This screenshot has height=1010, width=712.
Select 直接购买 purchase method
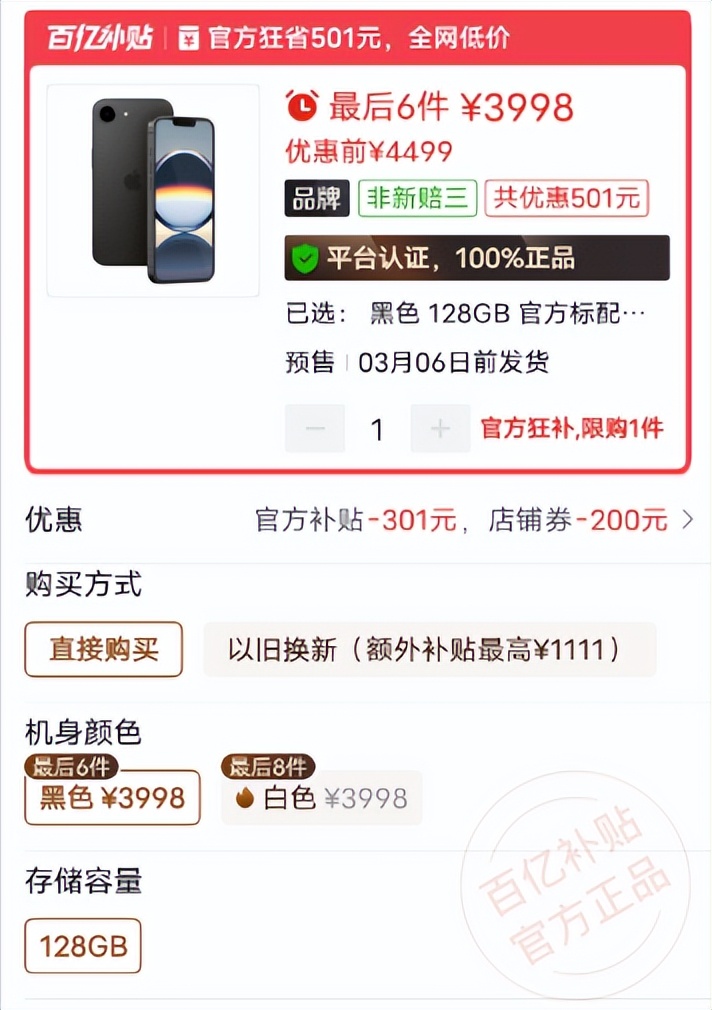point(104,649)
